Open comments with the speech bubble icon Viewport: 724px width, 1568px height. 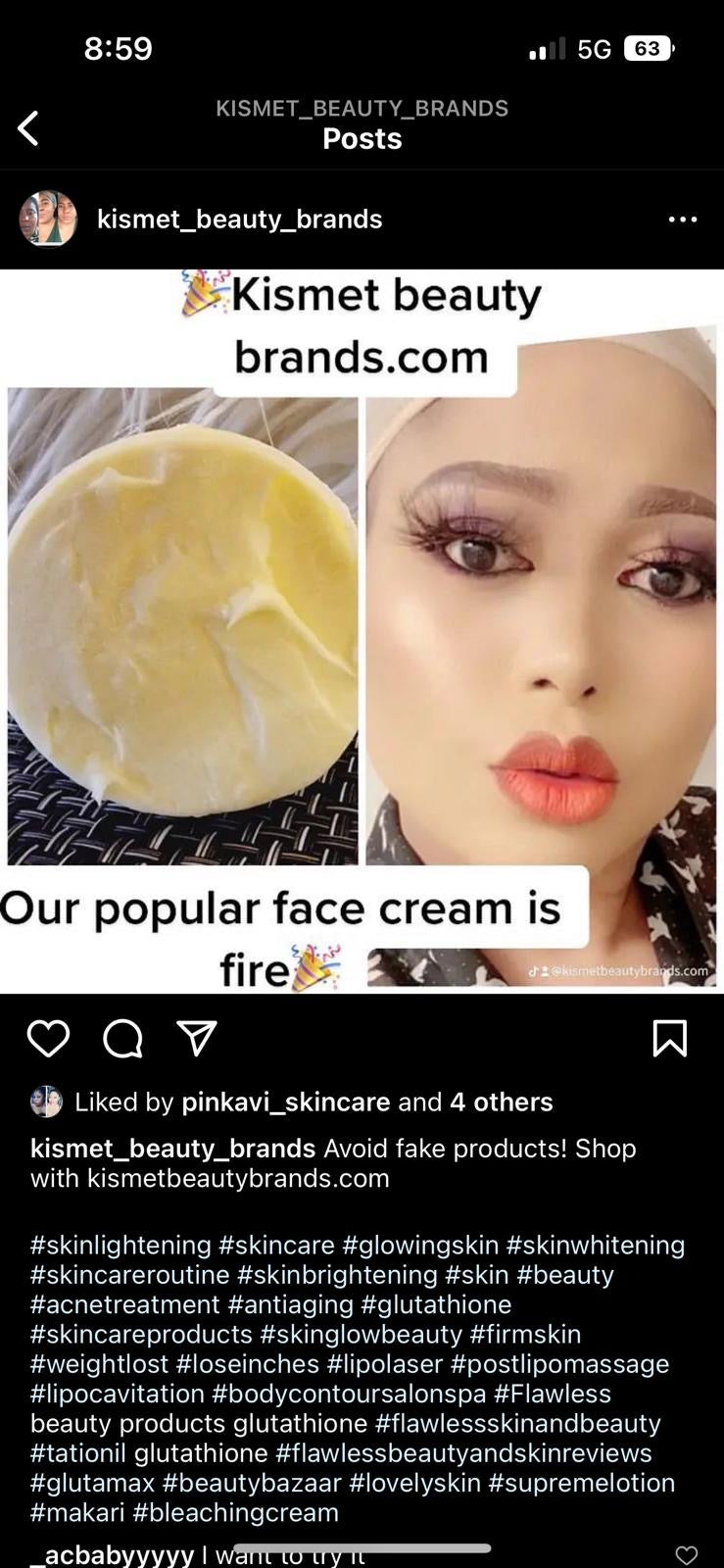pyautogui.click(x=123, y=1039)
